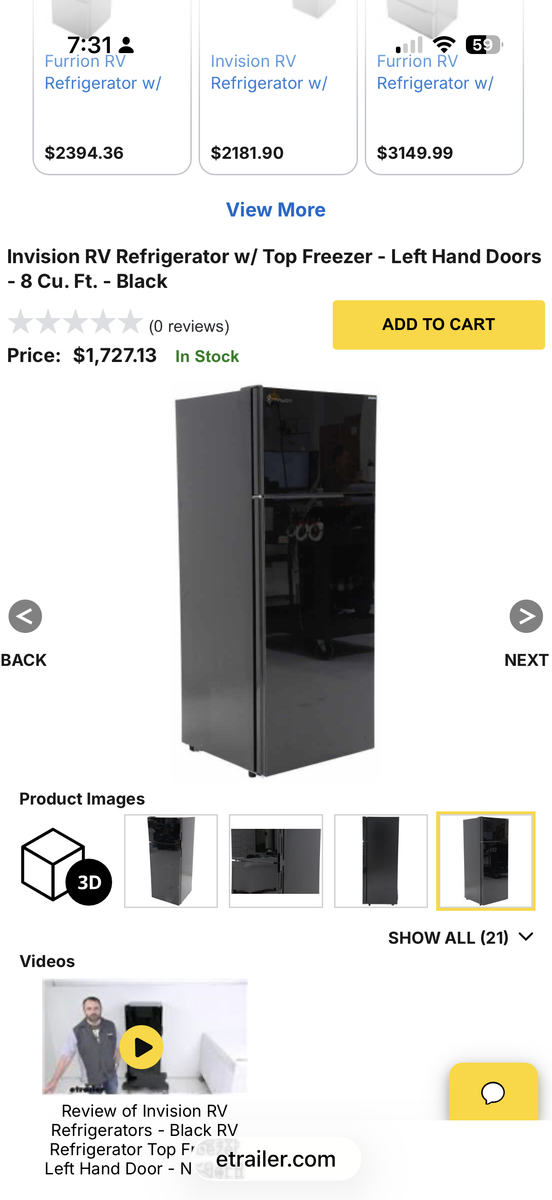The height and width of the screenshot is (1200, 552).
Task: Open the Invision refrigerator card priced $2181.90
Action: (278, 88)
